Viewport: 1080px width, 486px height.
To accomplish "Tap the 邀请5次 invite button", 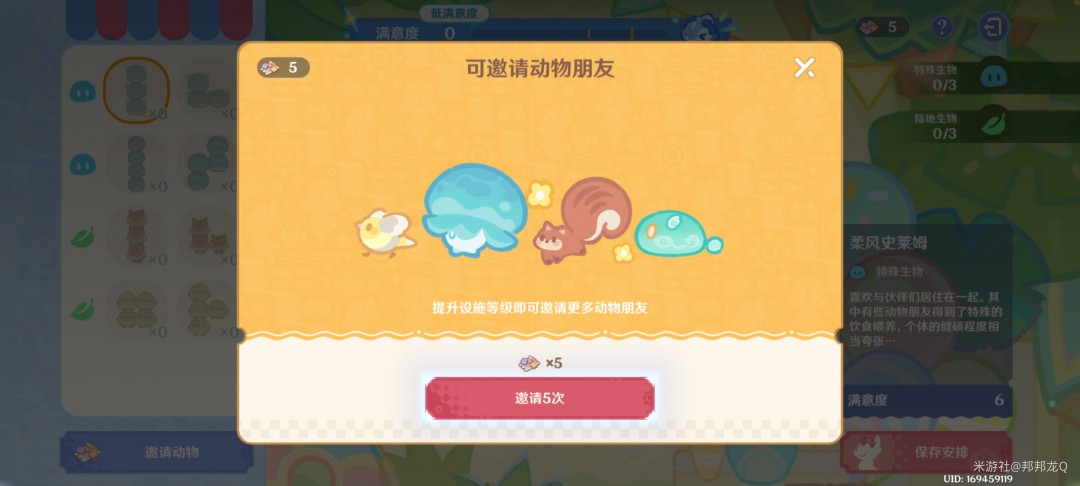I will [540, 398].
